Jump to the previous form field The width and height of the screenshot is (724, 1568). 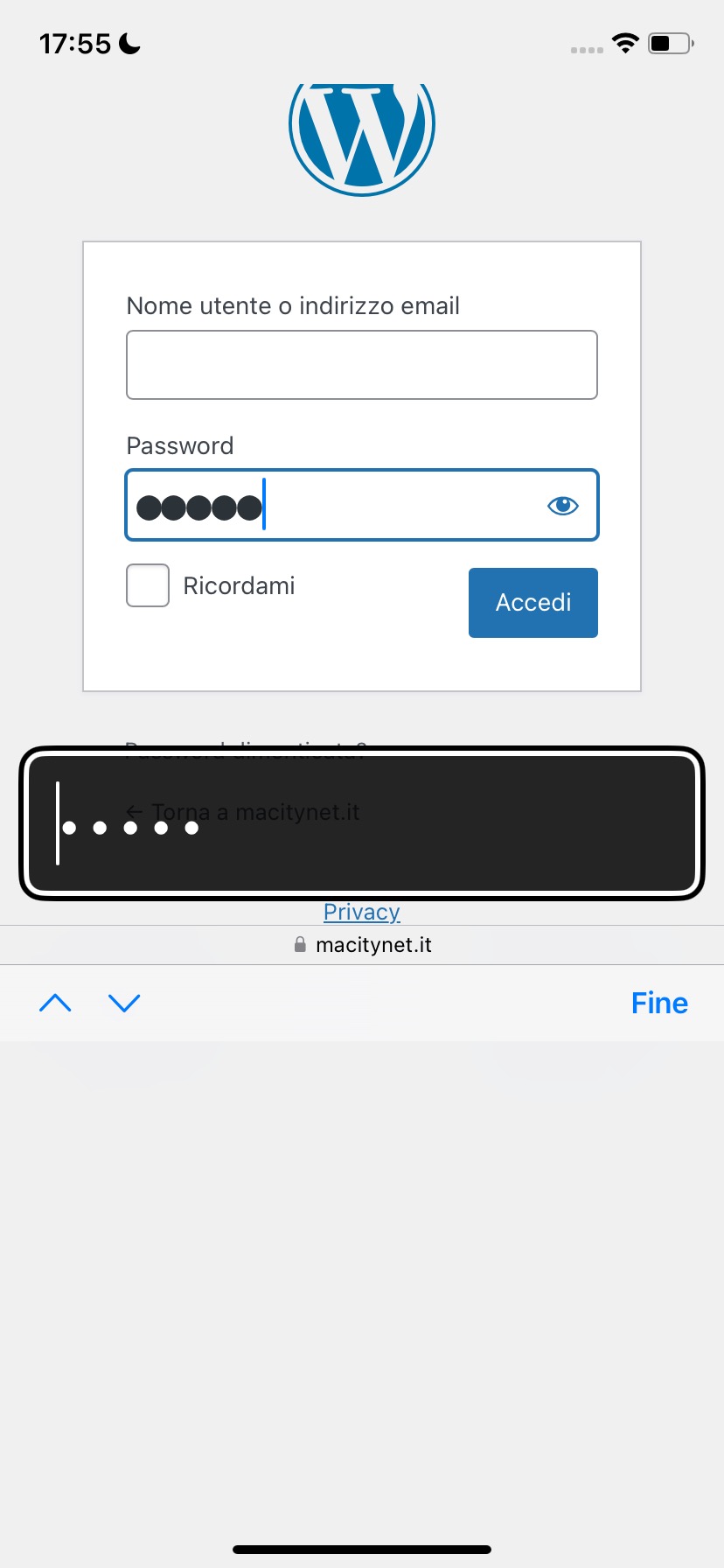[55, 1003]
